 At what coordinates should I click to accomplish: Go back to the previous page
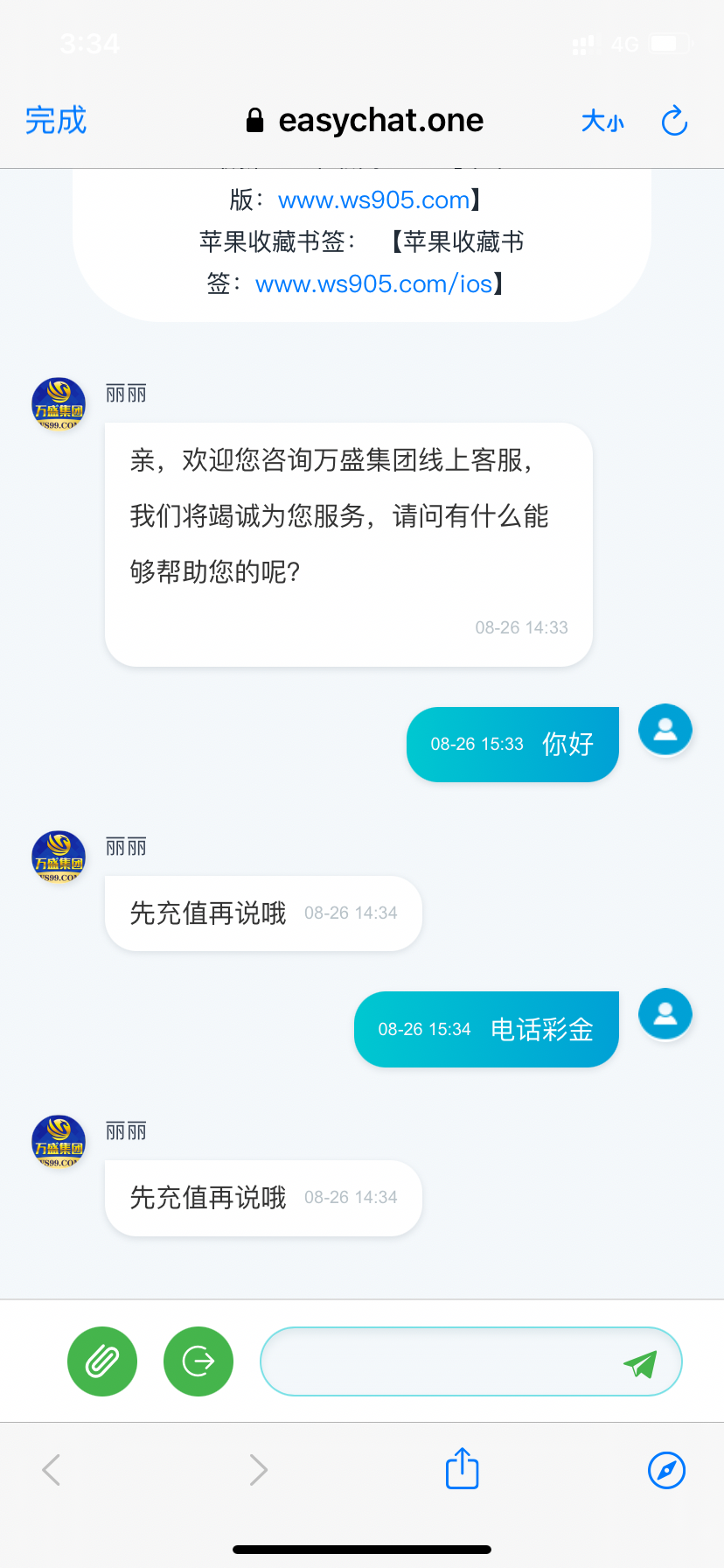coord(52,1470)
